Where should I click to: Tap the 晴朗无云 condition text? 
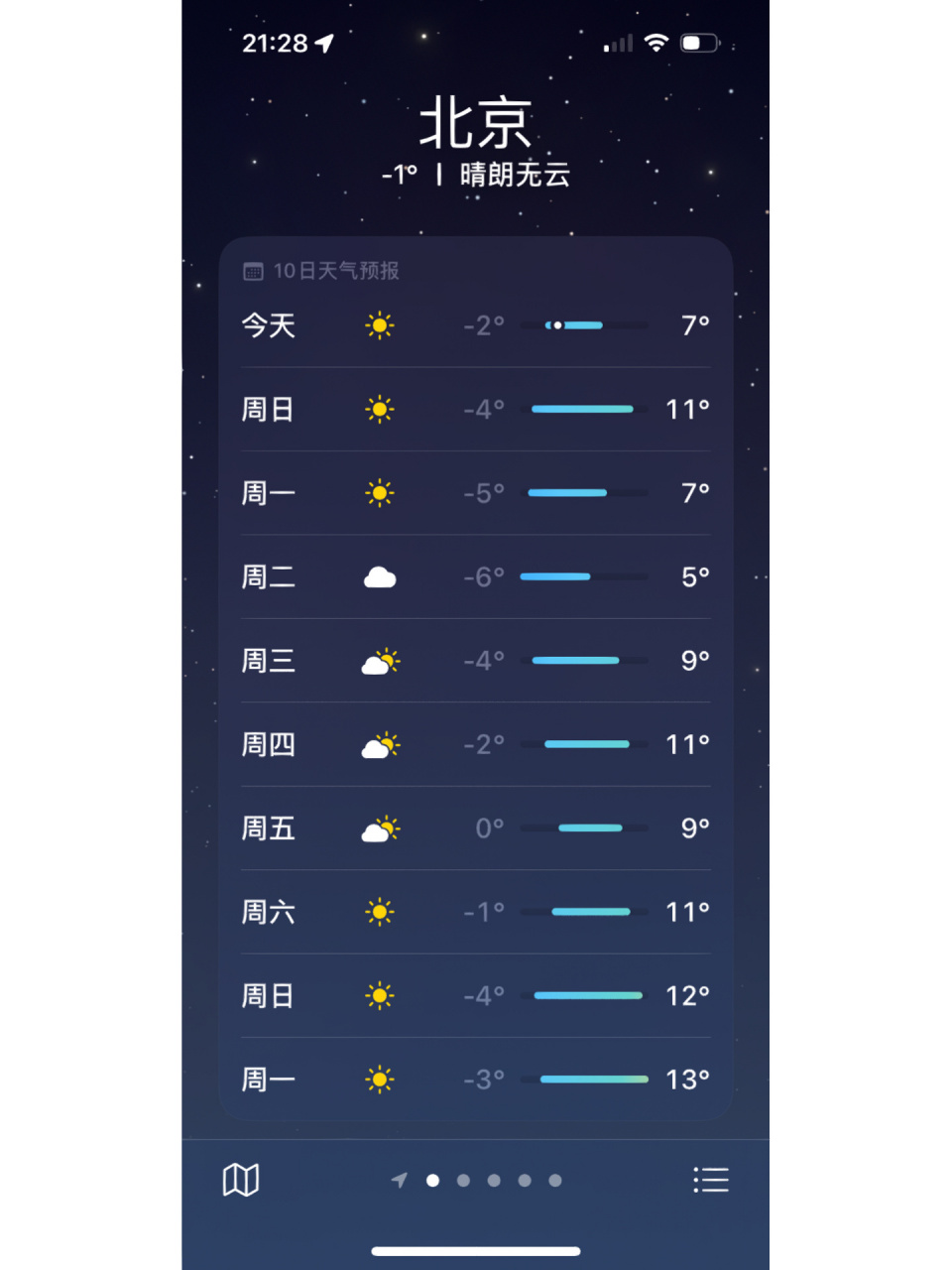click(x=513, y=173)
